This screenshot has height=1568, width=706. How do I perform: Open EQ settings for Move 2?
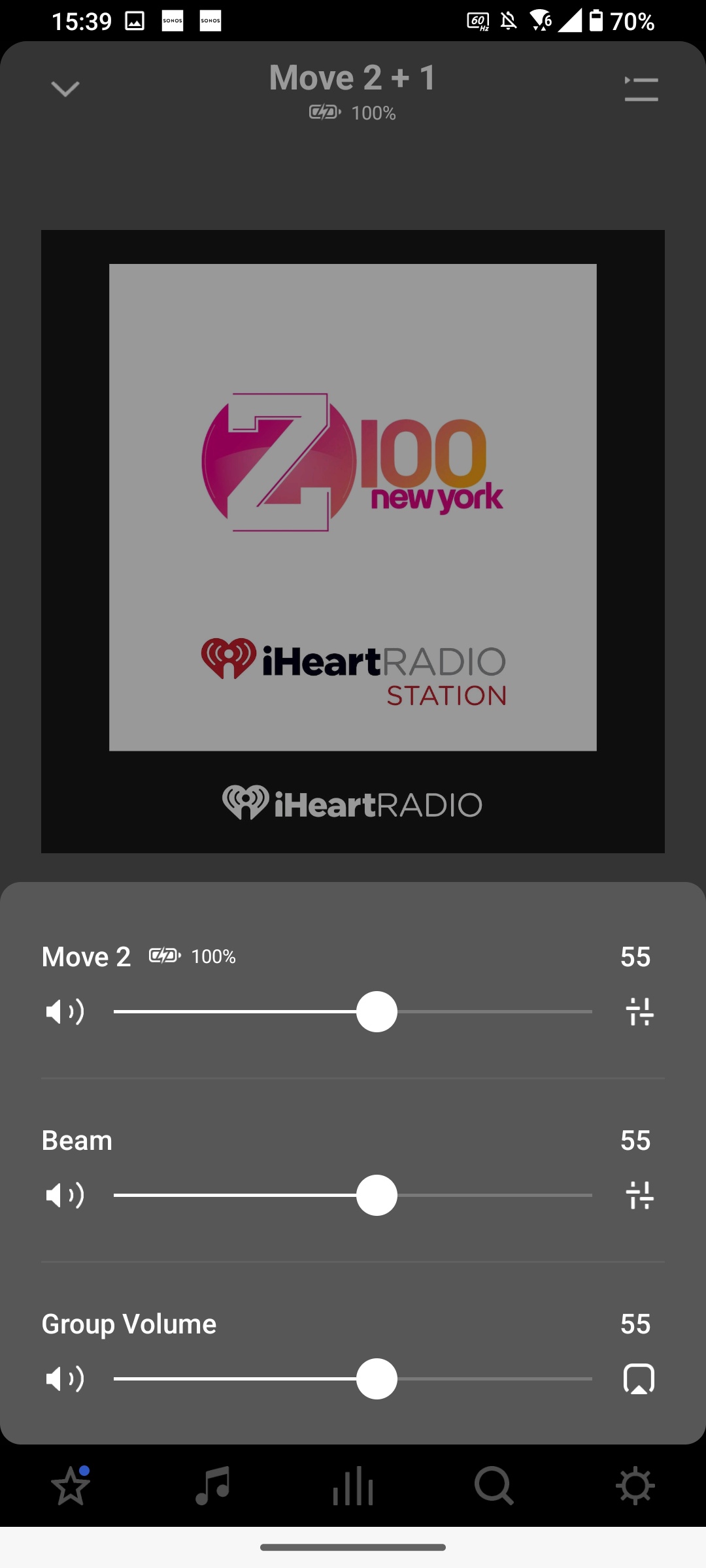click(639, 1012)
